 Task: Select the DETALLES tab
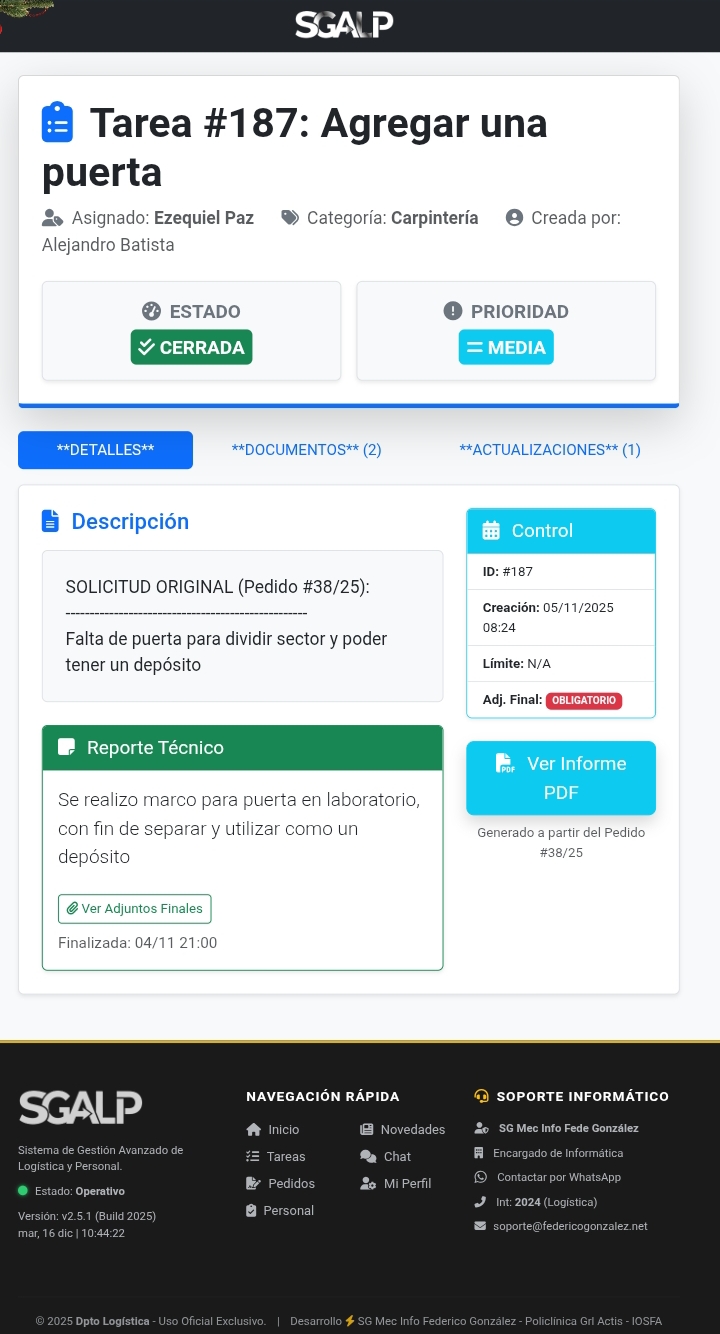[105, 450]
